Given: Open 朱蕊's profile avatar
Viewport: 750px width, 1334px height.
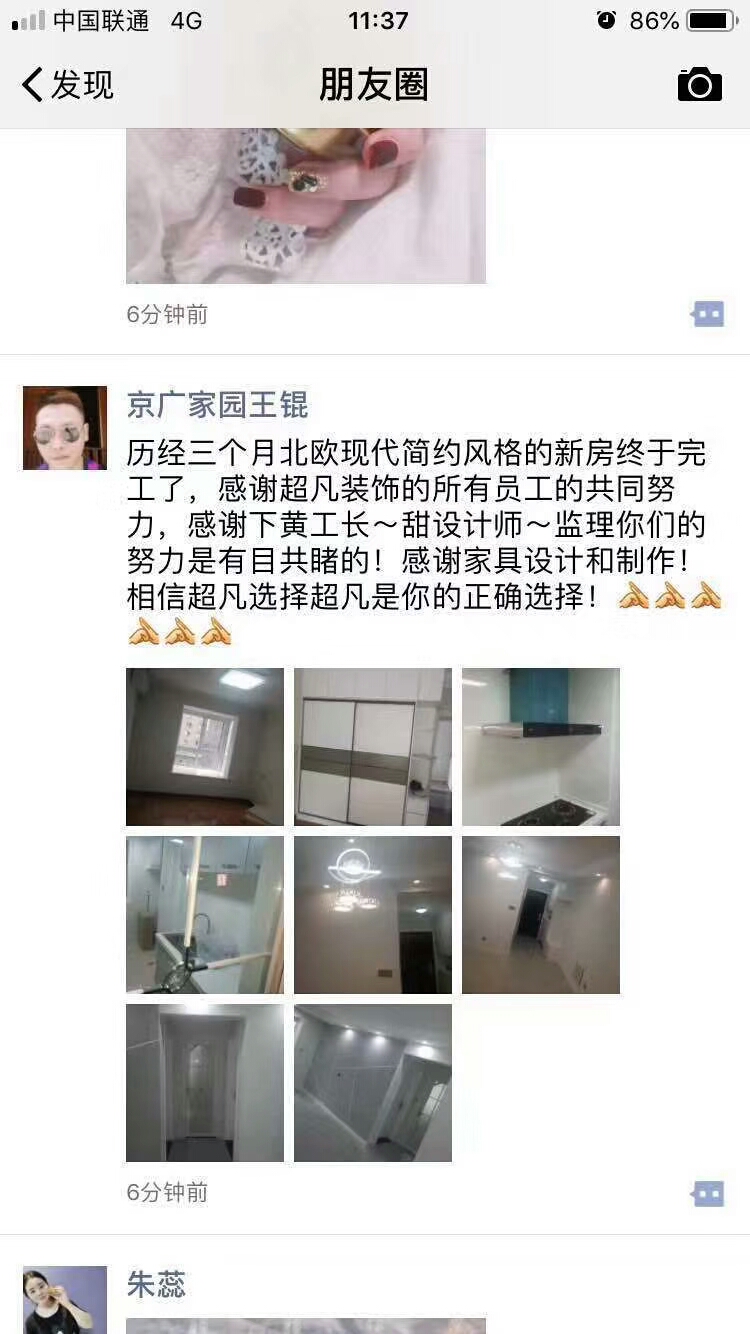Looking at the screenshot, I should click(x=65, y=1300).
